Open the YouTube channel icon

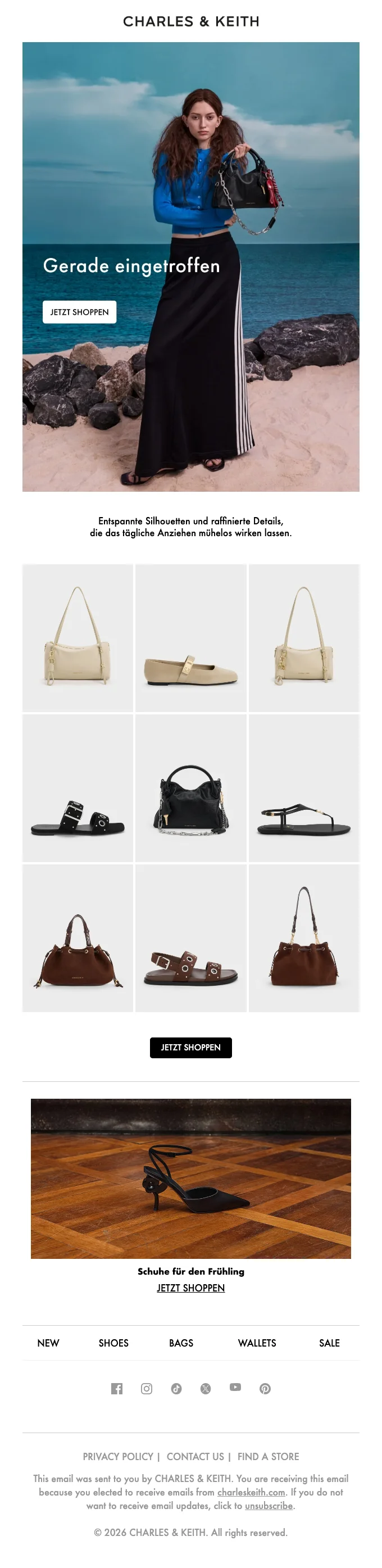click(x=235, y=1387)
